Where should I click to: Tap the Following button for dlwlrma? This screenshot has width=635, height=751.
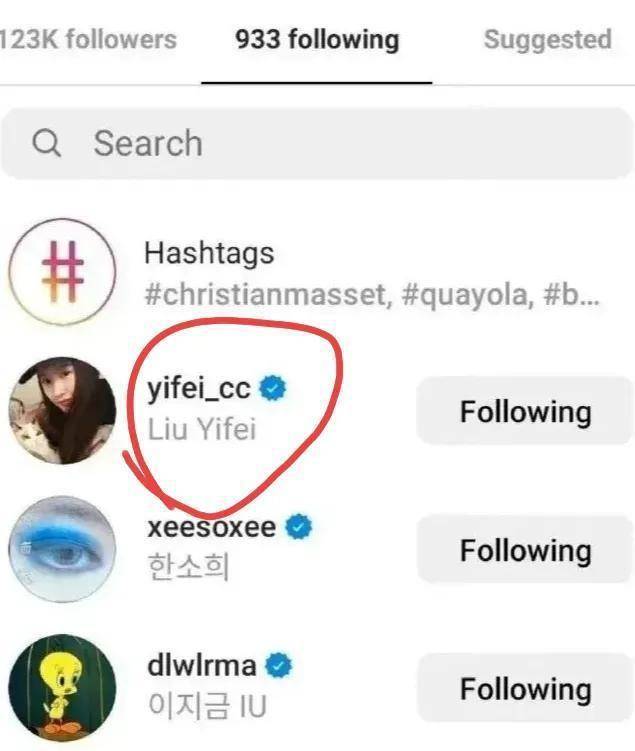click(524, 689)
